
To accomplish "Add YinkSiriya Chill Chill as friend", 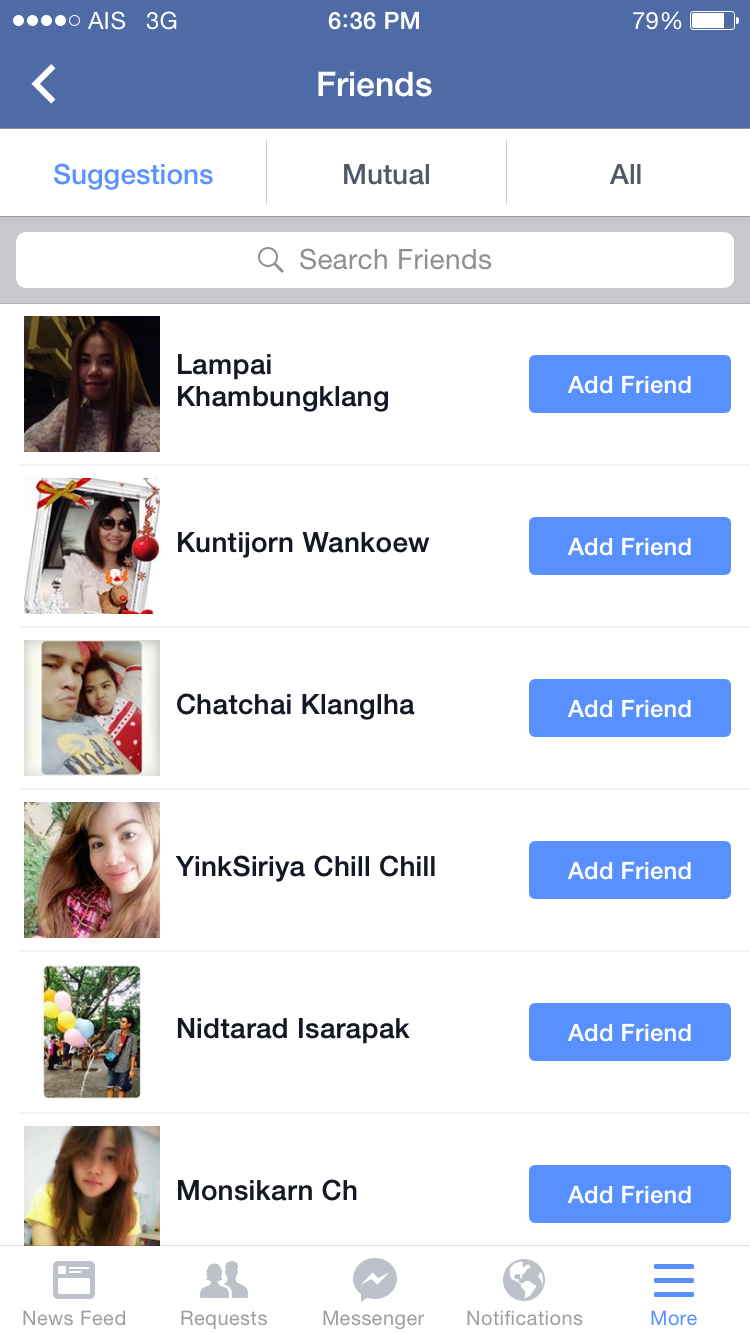I will click(629, 870).
